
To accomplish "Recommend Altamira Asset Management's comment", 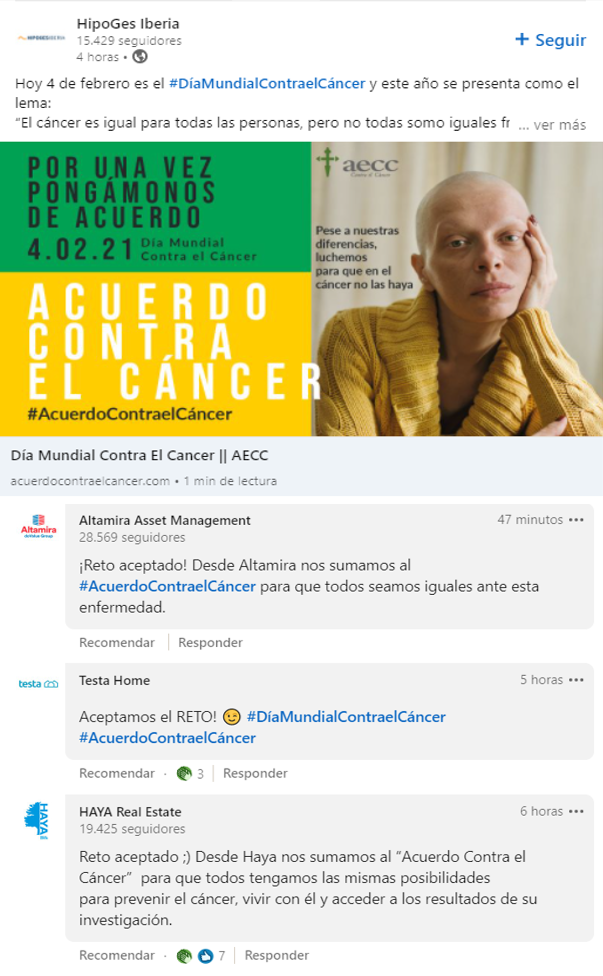I will (117, 642).
